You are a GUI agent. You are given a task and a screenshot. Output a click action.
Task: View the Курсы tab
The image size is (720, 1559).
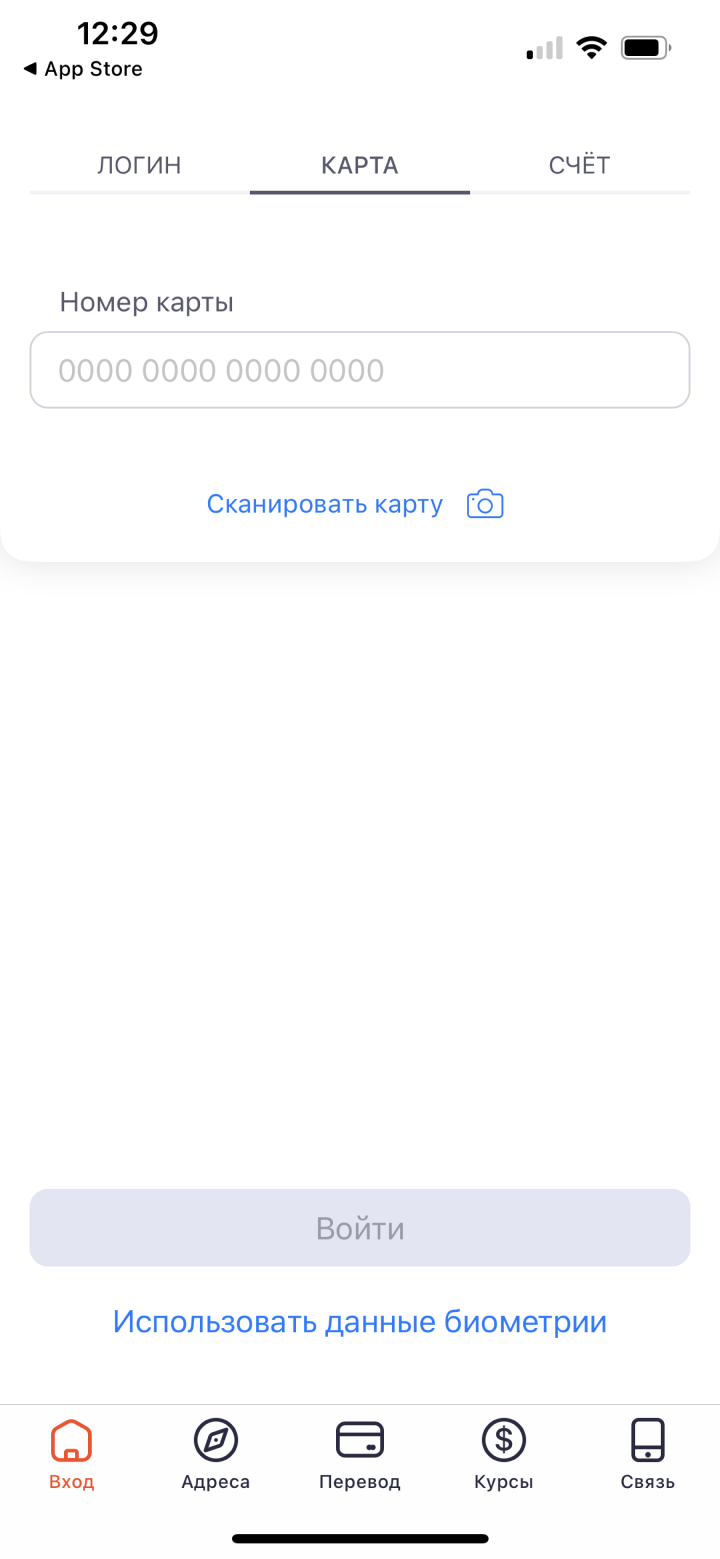(x=504, y=1454)
